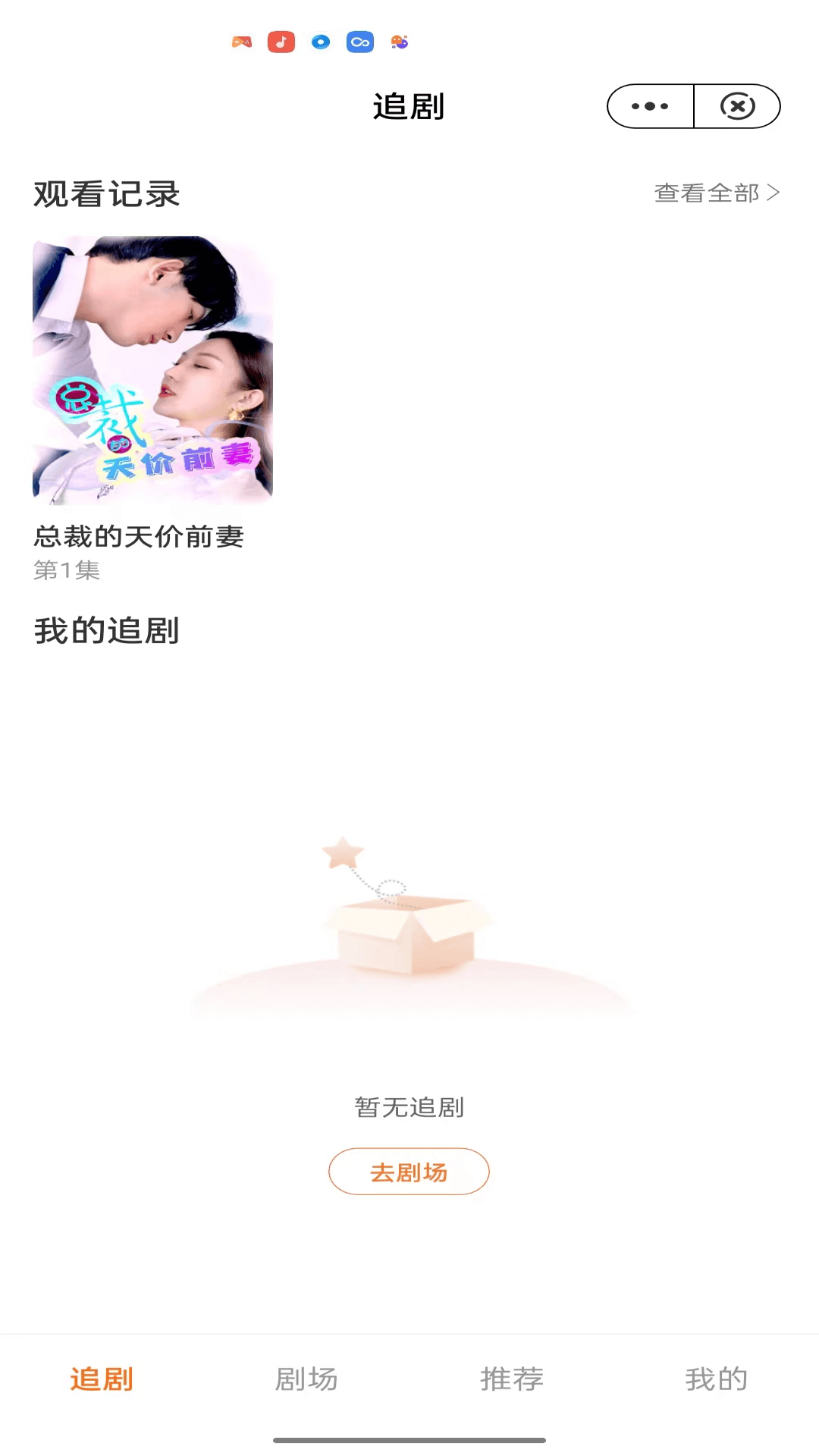Open 查看全部 to view all watch history
819x1456 pixels.
click(x=717, y=193)
